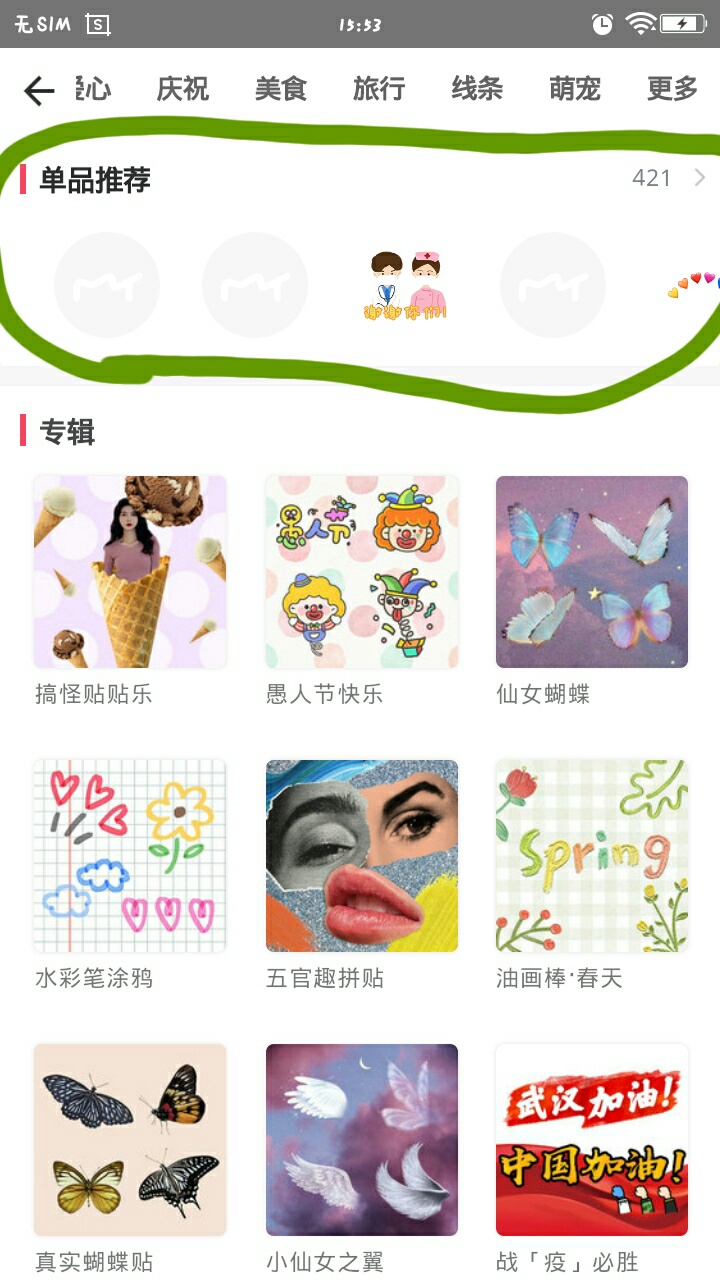Tap 更多 to see more categories
The image size is (720, 1280).
(671, 90)
